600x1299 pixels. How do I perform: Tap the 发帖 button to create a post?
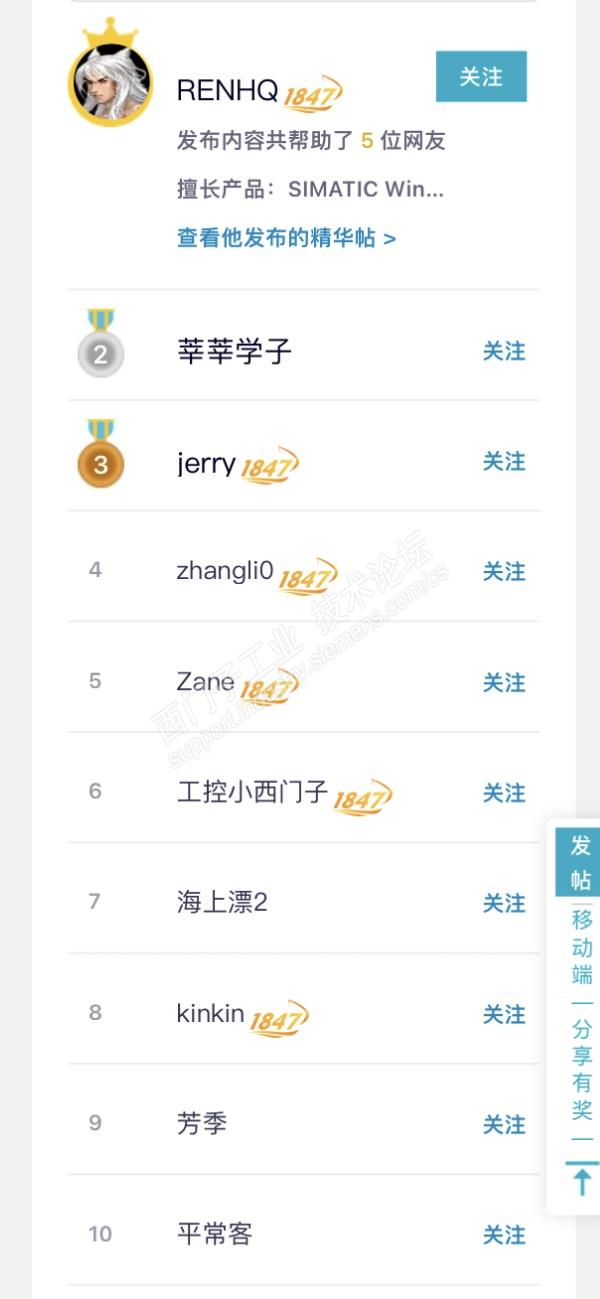(x=580, y=862)
